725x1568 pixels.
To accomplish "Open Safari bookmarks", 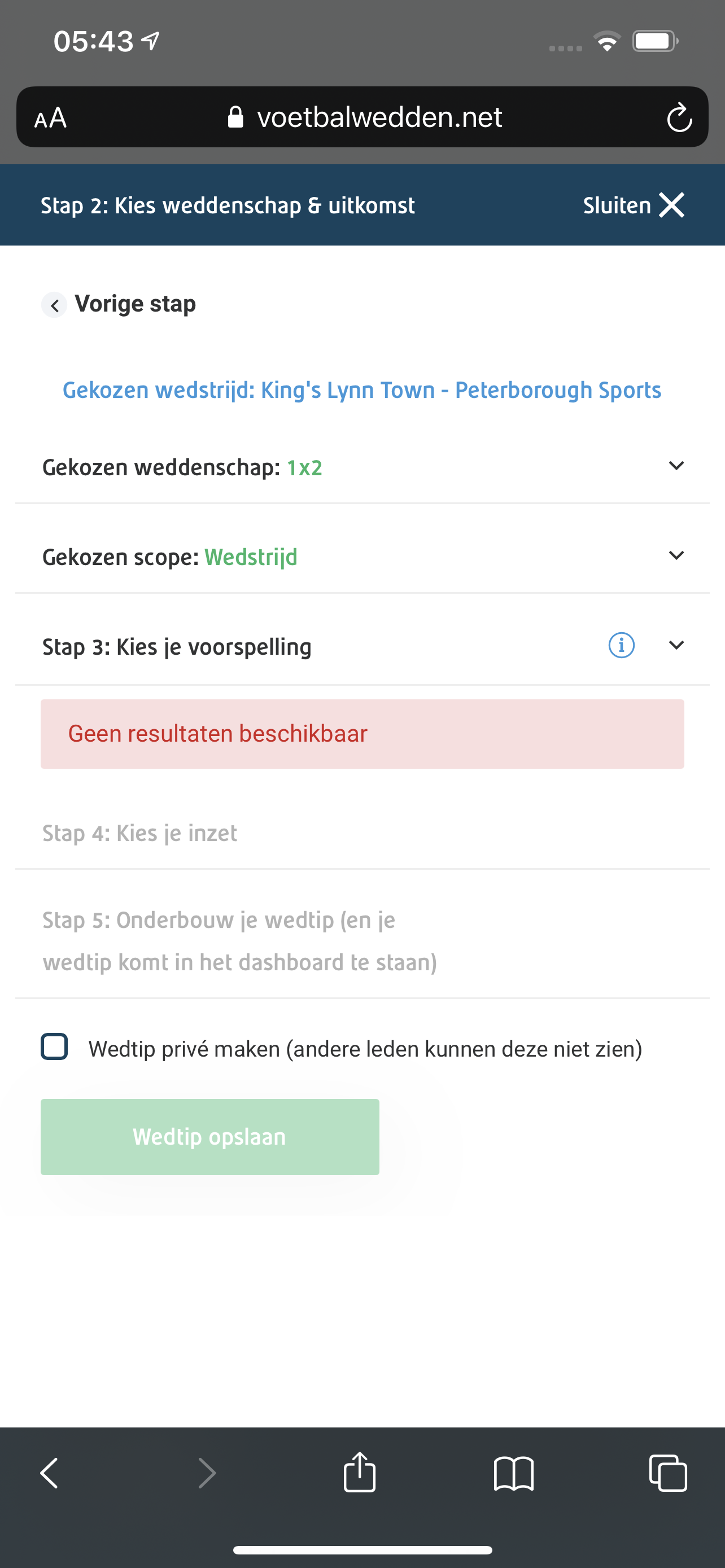I will point(514,1474).
